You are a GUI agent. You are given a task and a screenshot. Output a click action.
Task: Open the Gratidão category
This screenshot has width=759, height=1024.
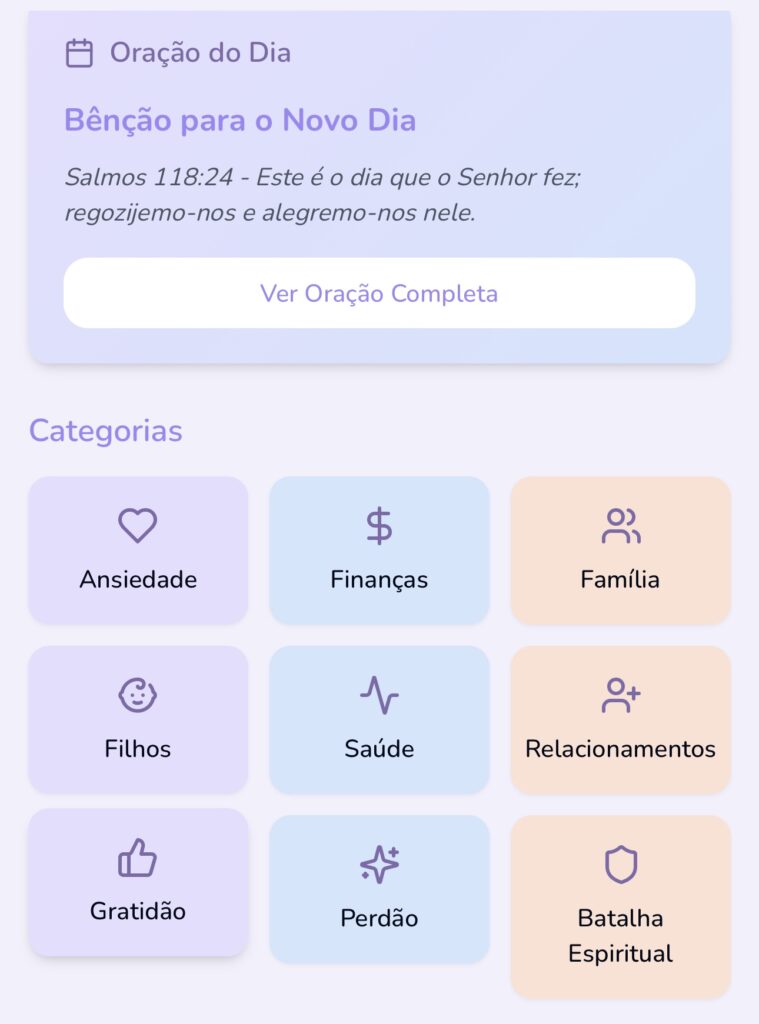click(x=138, y=882)
